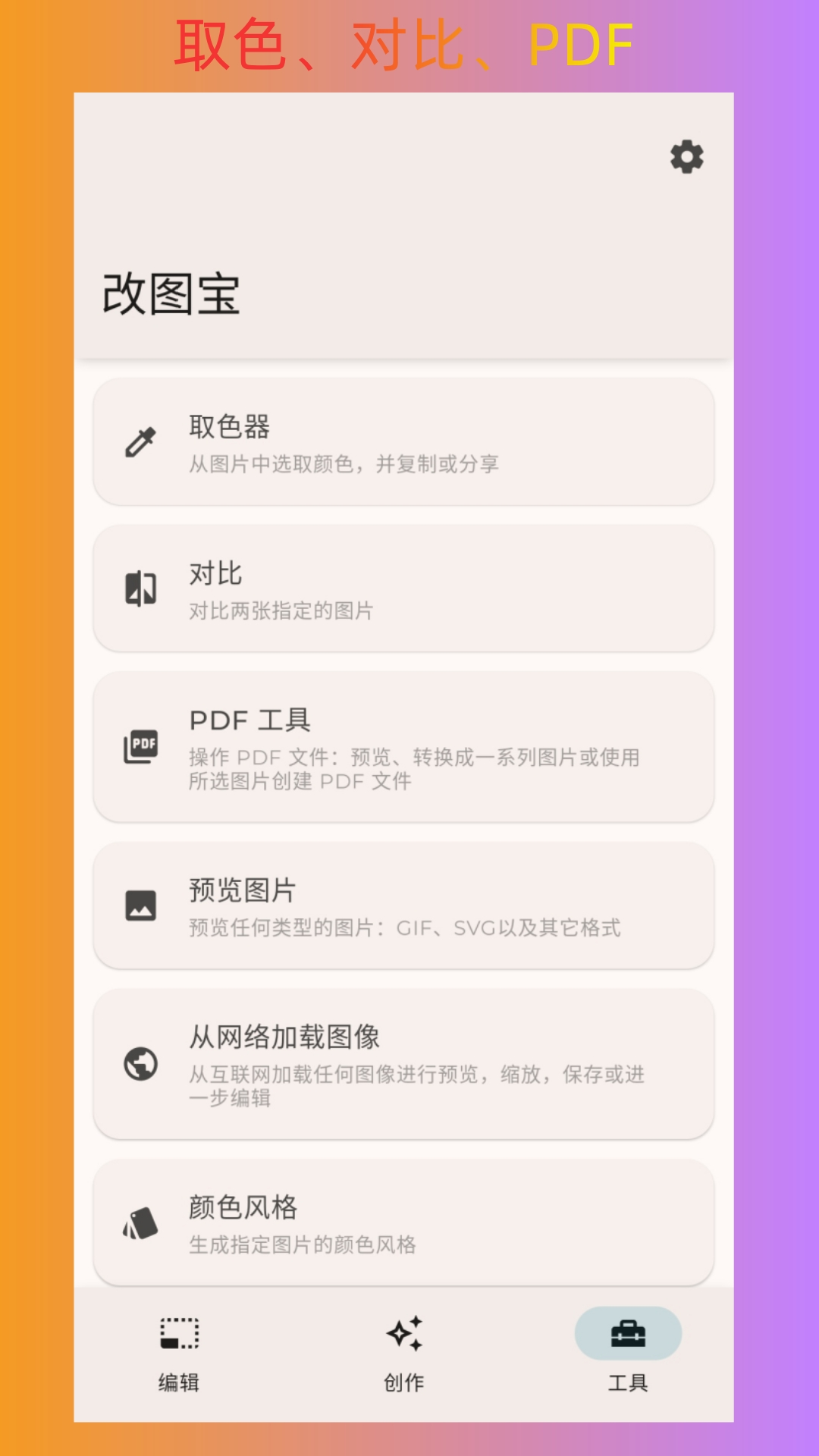Open the PDF 工具 icon
Screen dimensions: 819x1456
click(x=140, y=747)
